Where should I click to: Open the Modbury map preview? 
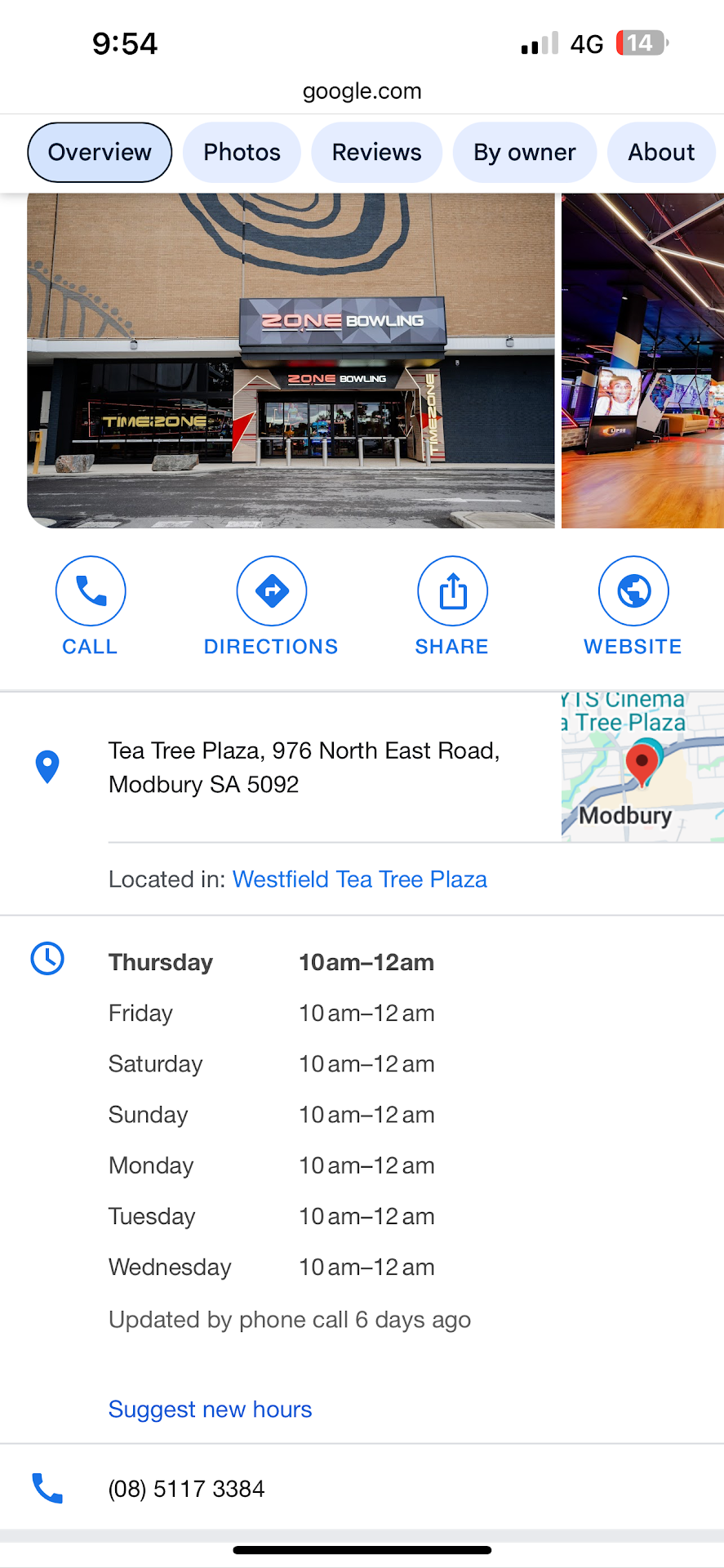[x=642, y=767]
